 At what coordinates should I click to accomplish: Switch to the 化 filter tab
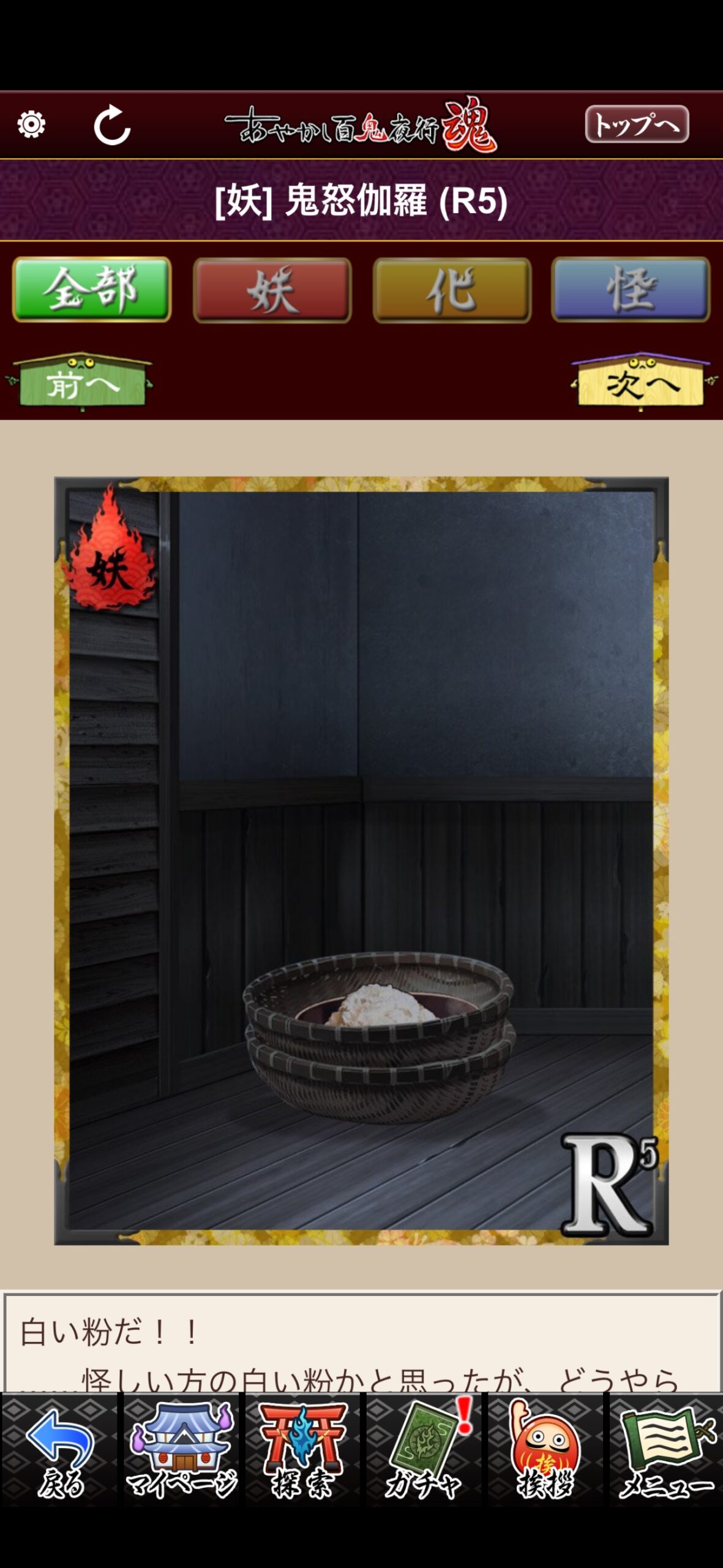point(452,290)
